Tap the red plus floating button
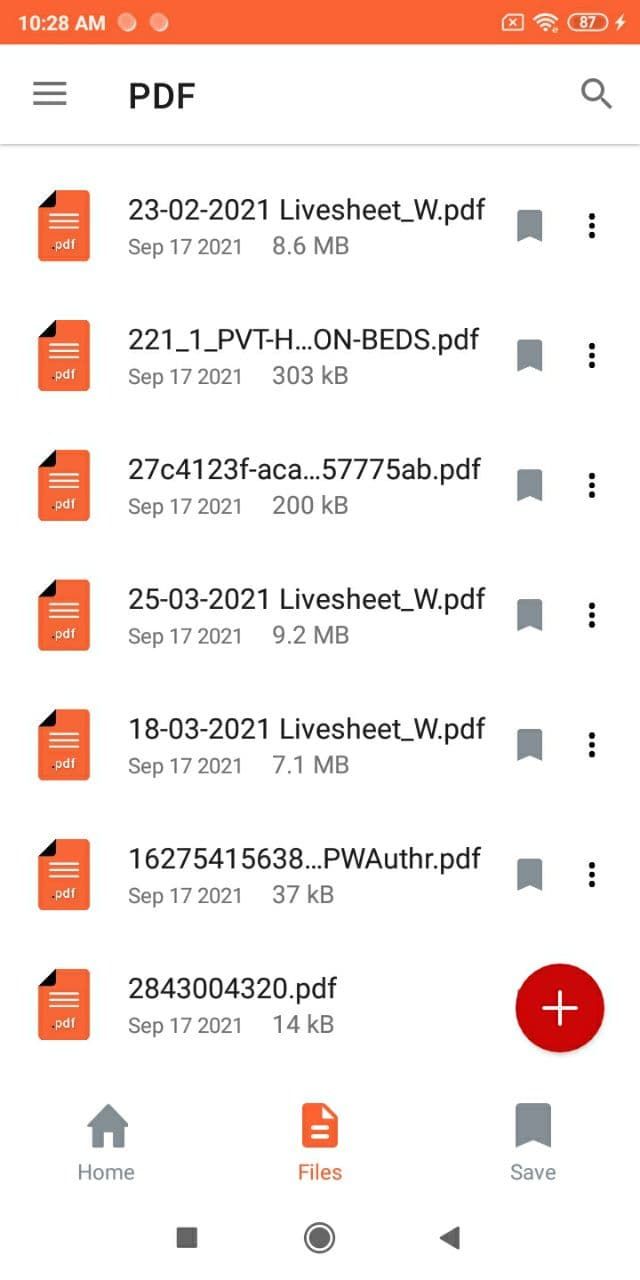 click(560, 1008)
